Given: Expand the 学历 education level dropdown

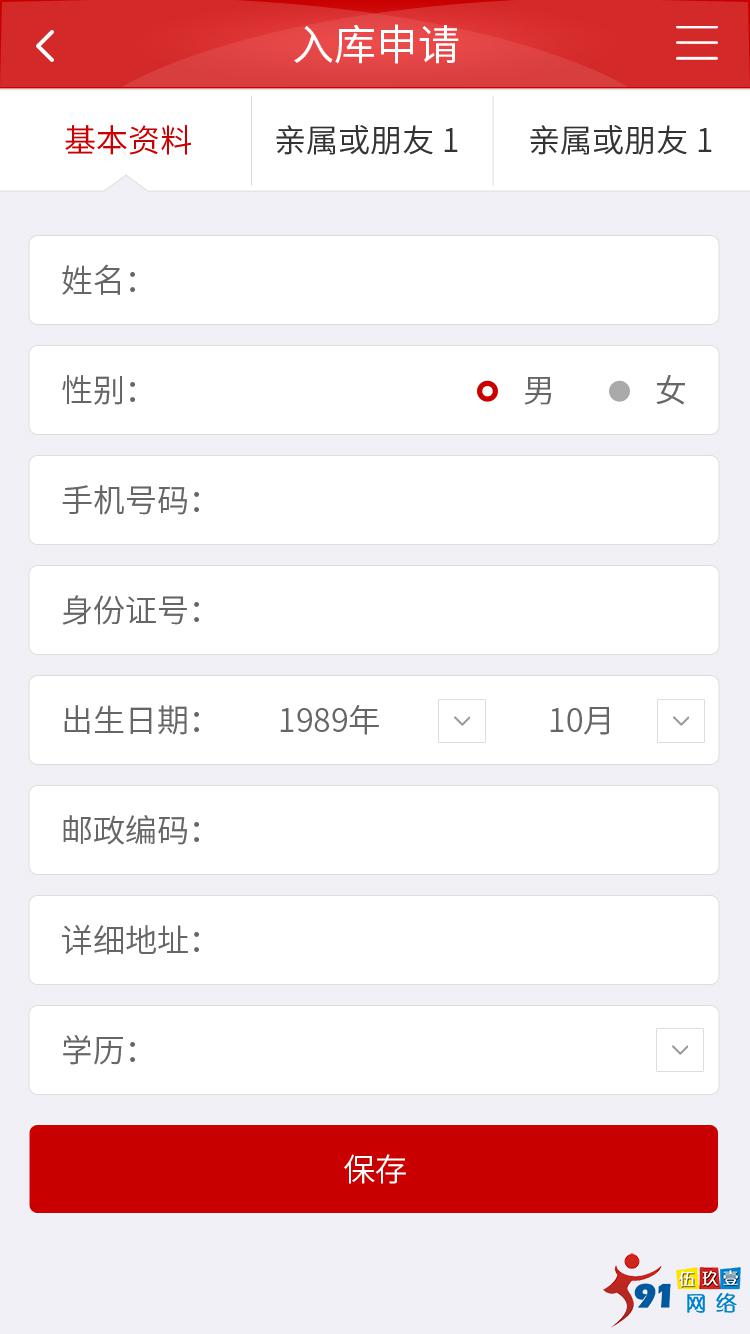Looking at the screenshot, I should [x=680, y=1049].
